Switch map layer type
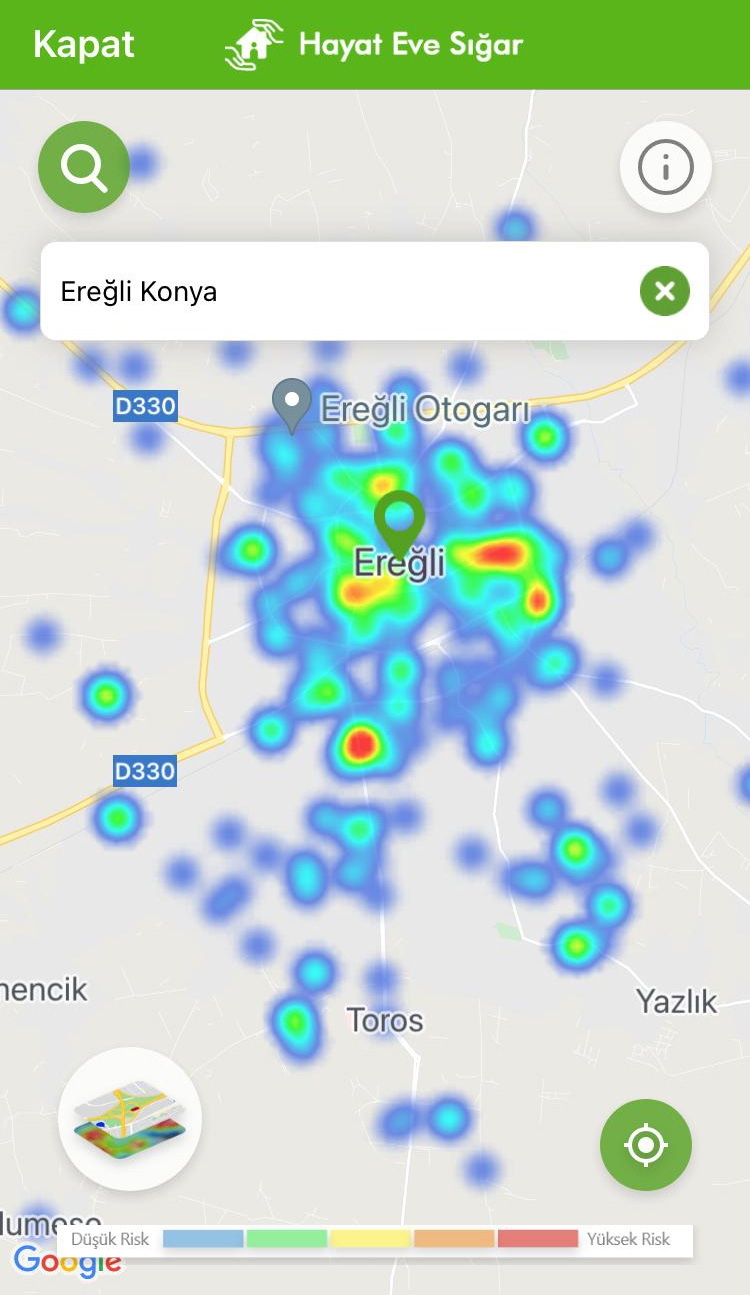 [130, 1118]
